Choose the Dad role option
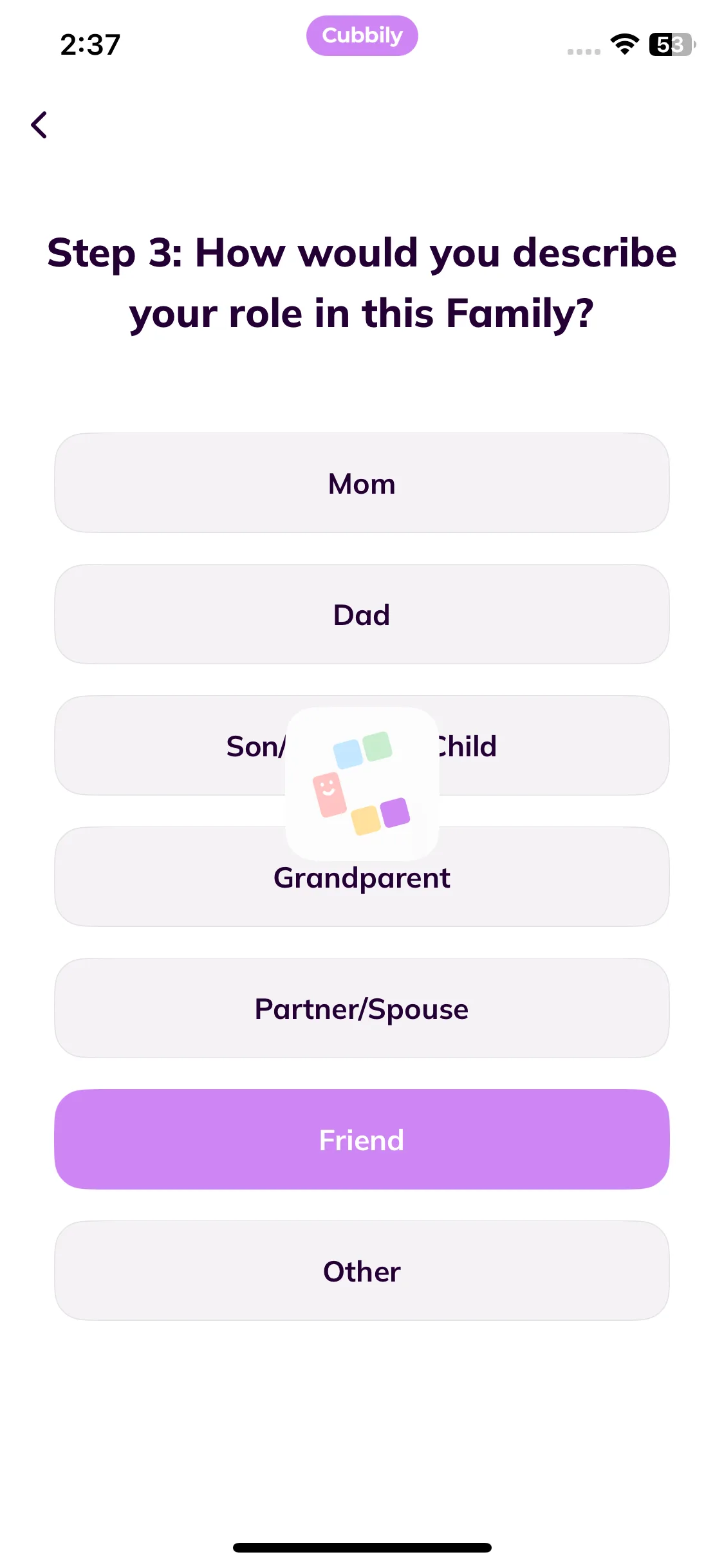This screenshot has height=1568, width=724. click(362, 615)
